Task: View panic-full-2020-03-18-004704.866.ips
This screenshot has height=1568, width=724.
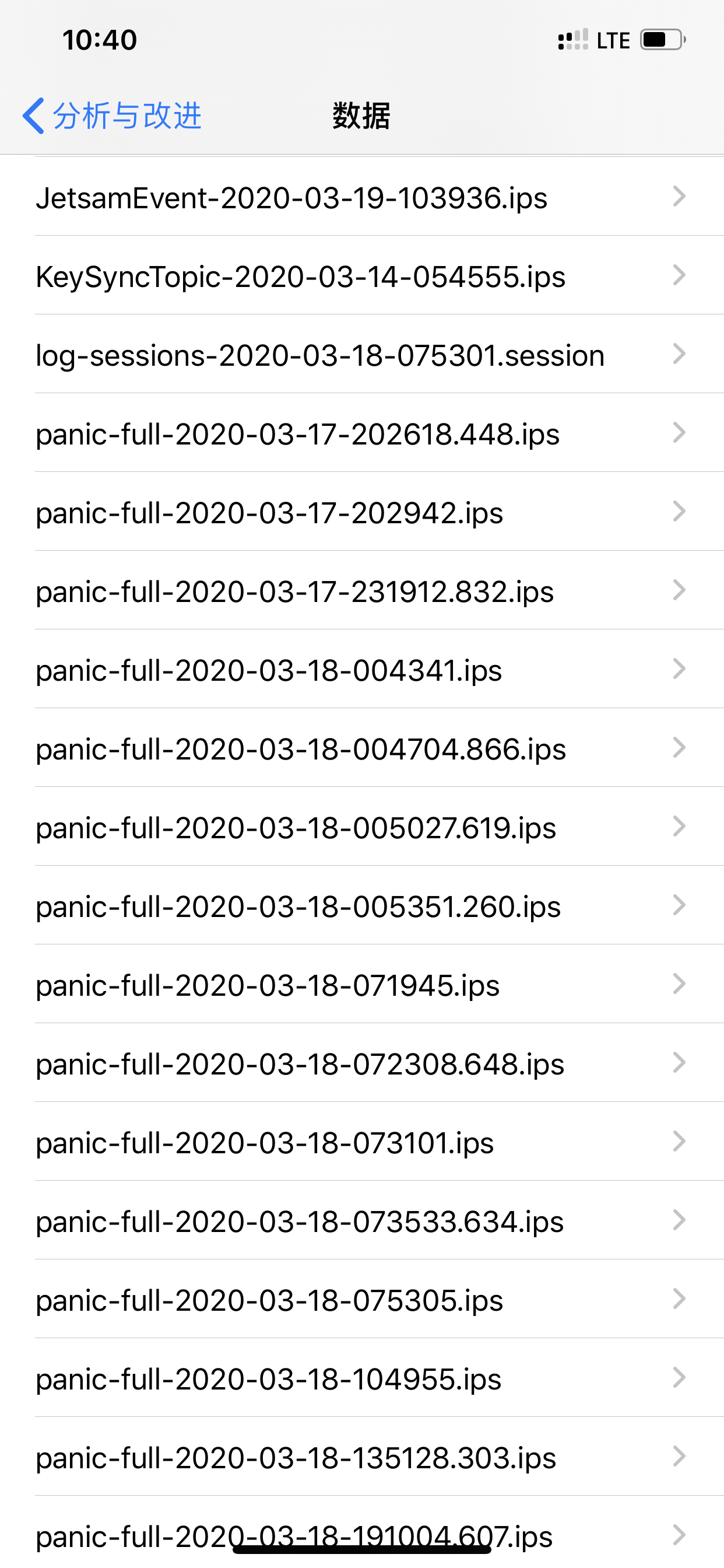Action: (301, 750)
